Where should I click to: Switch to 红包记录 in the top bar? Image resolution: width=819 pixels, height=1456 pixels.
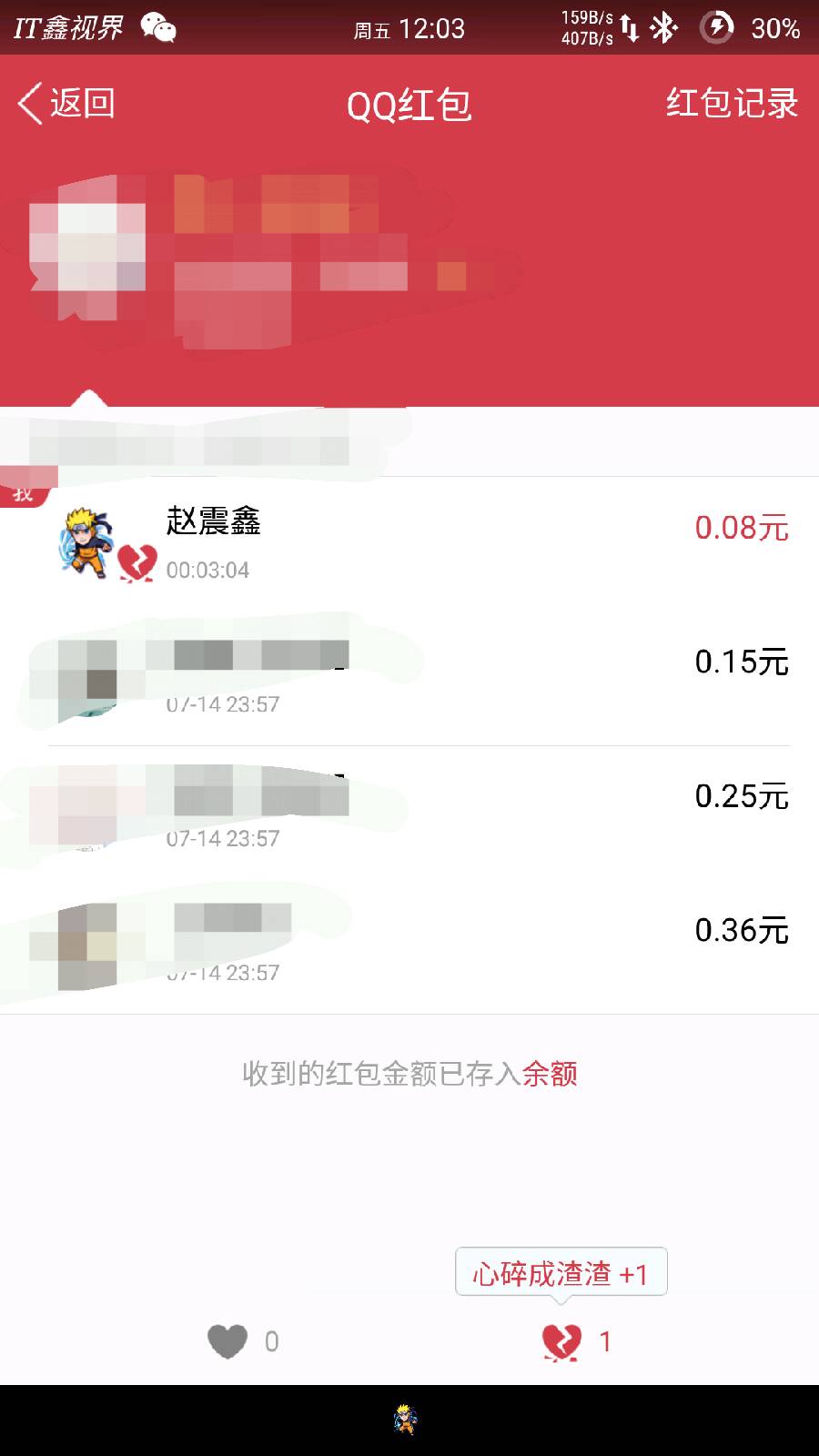(731, 103)
